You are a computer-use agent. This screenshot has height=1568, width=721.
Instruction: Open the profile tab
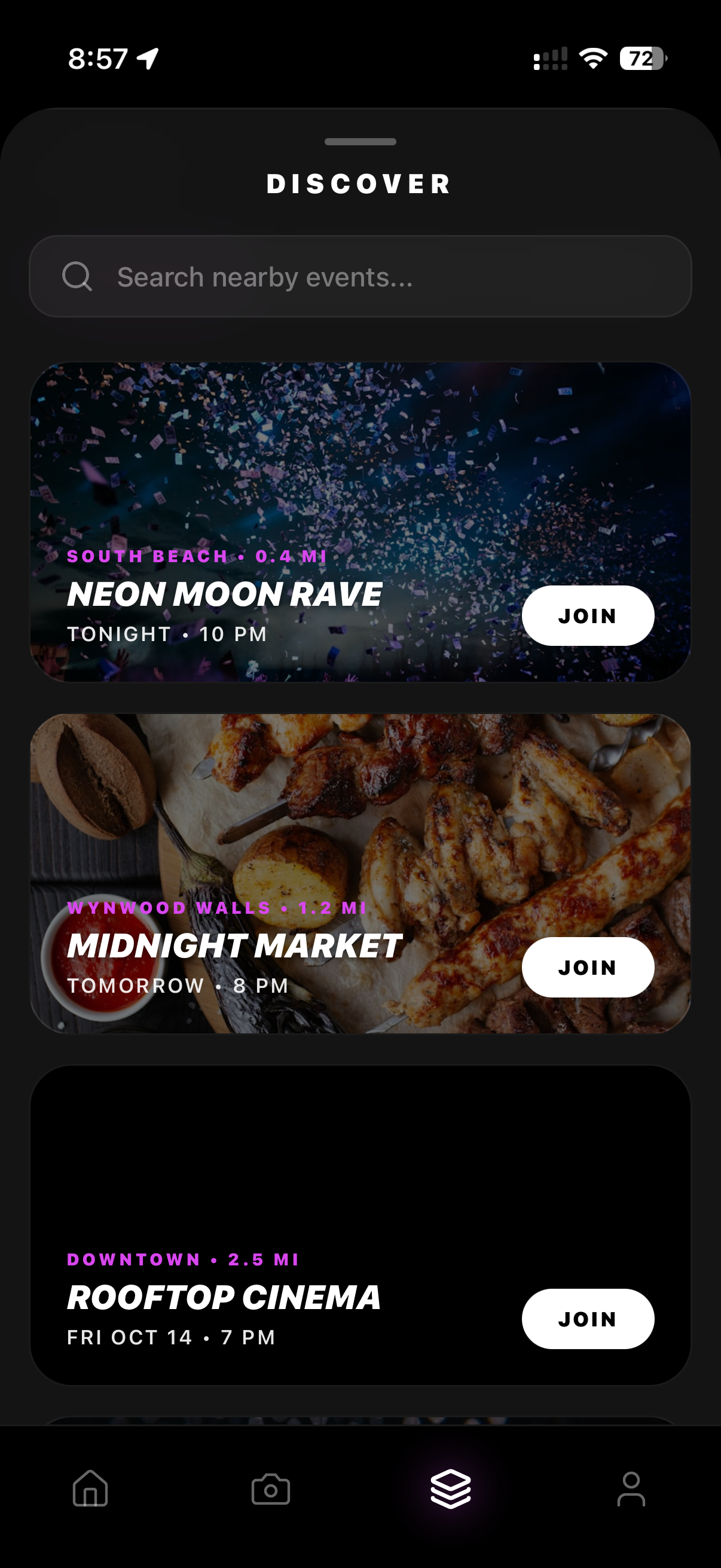[x=631, y=1489]
